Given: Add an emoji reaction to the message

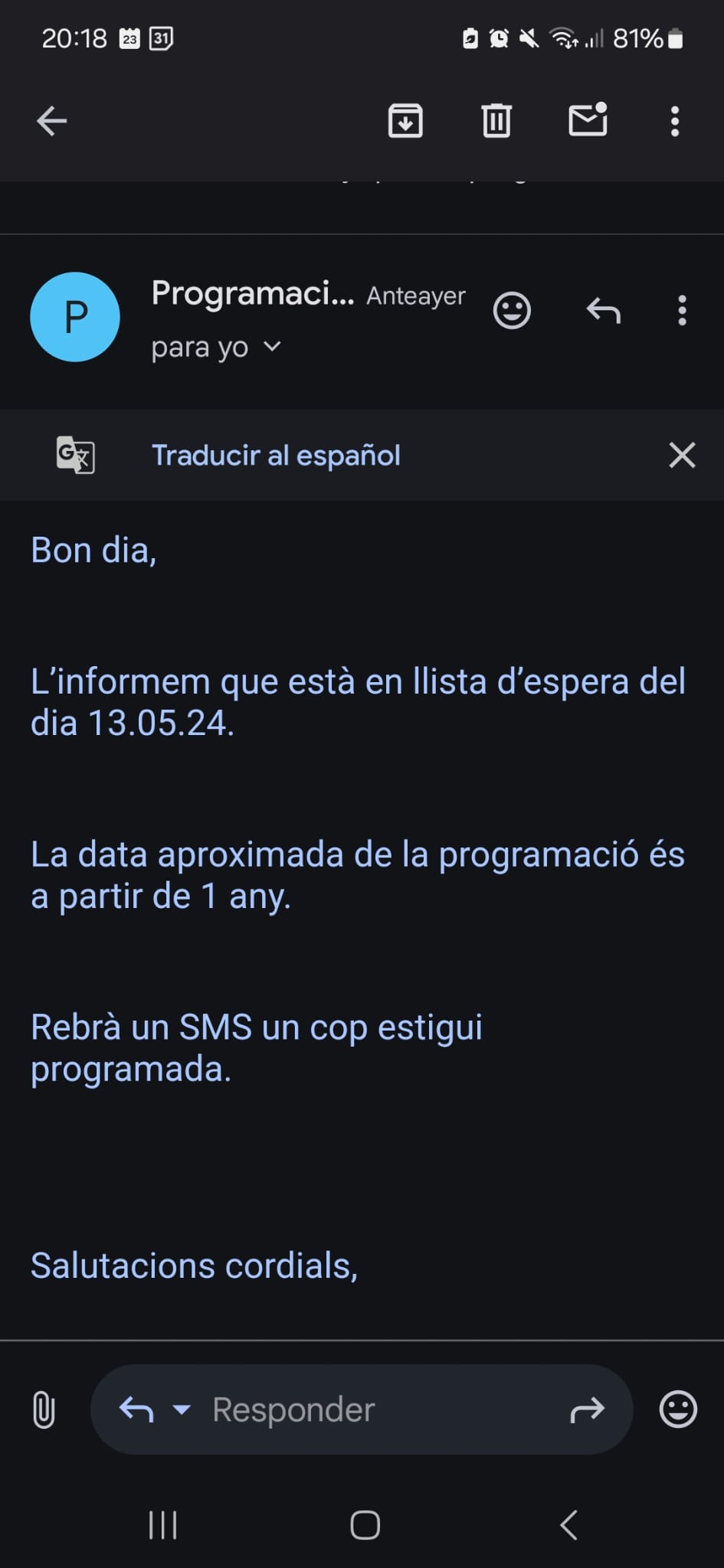Looking at the screenshot, I should (512, 311).
